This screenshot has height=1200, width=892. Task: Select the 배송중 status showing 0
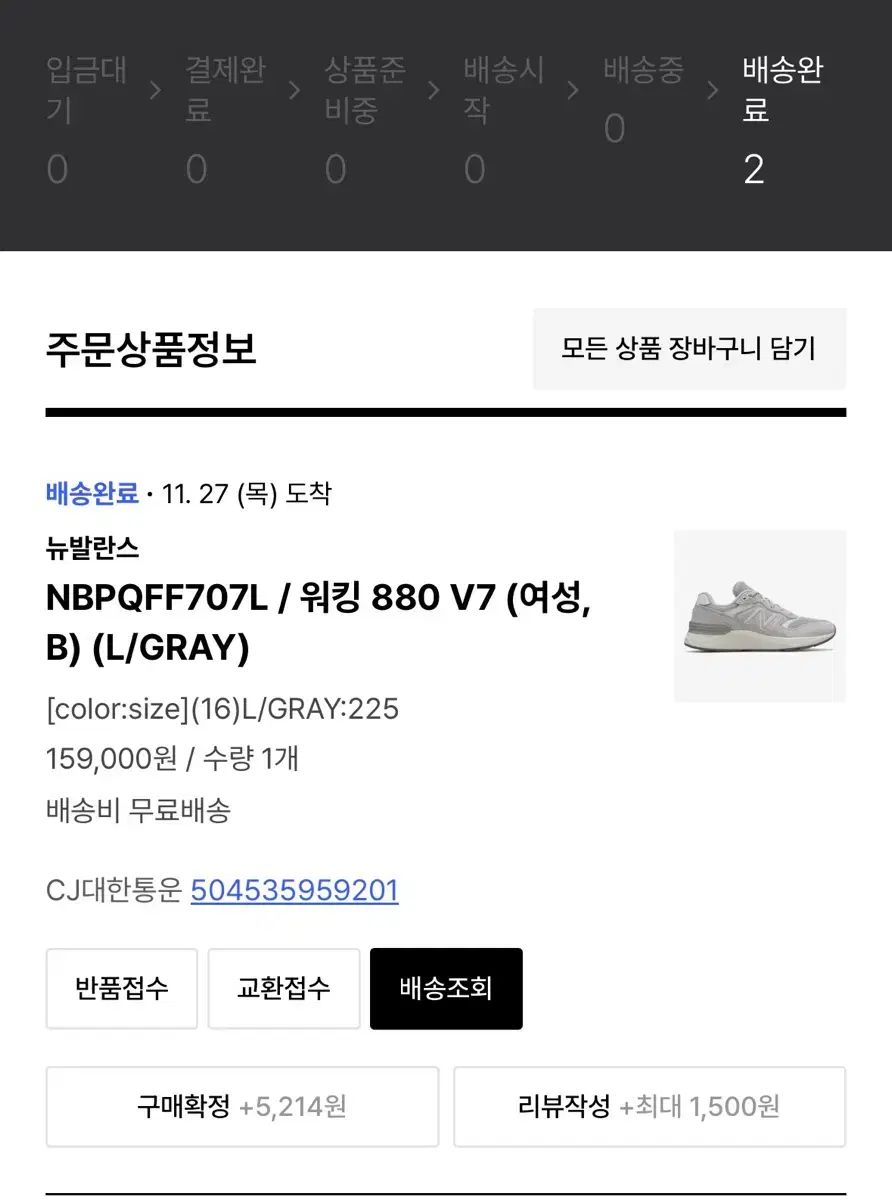tap(640, 95)
